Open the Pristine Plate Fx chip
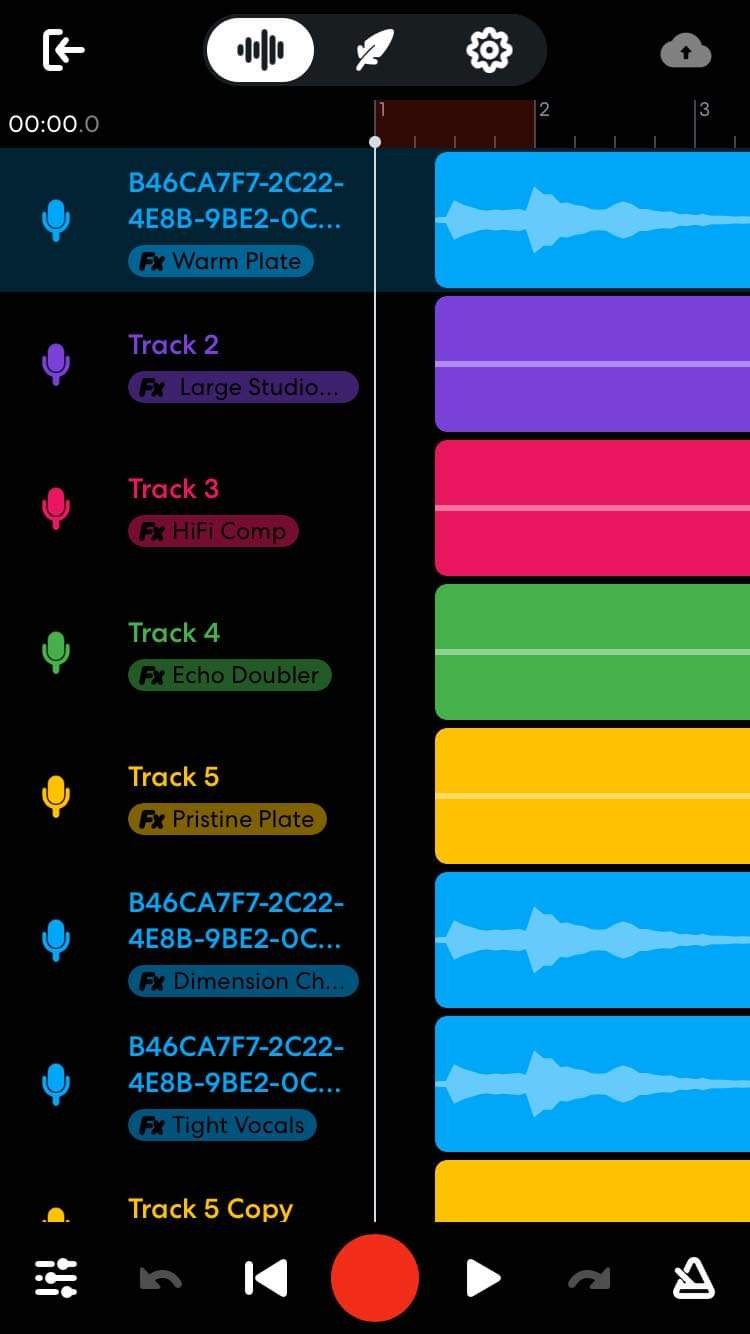The height and width of the screenshot is (1334, 750). coord(227,819)
